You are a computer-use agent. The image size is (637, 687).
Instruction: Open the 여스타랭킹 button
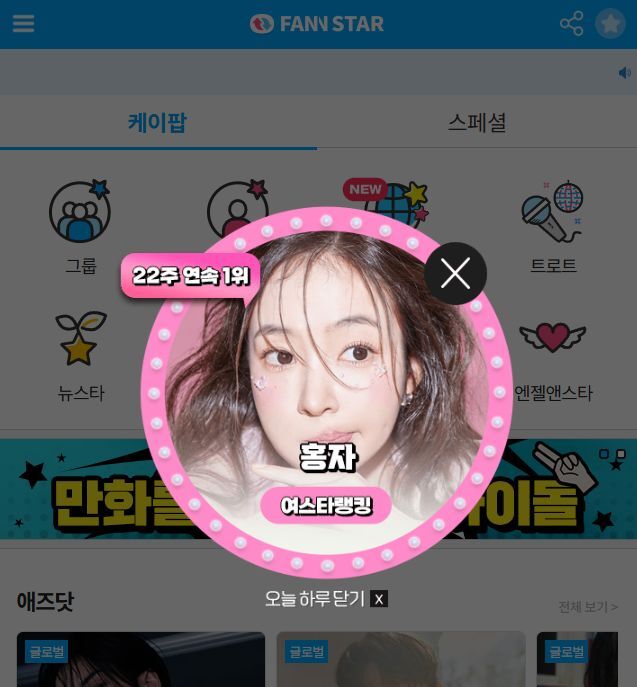click(x=326, y=505)
